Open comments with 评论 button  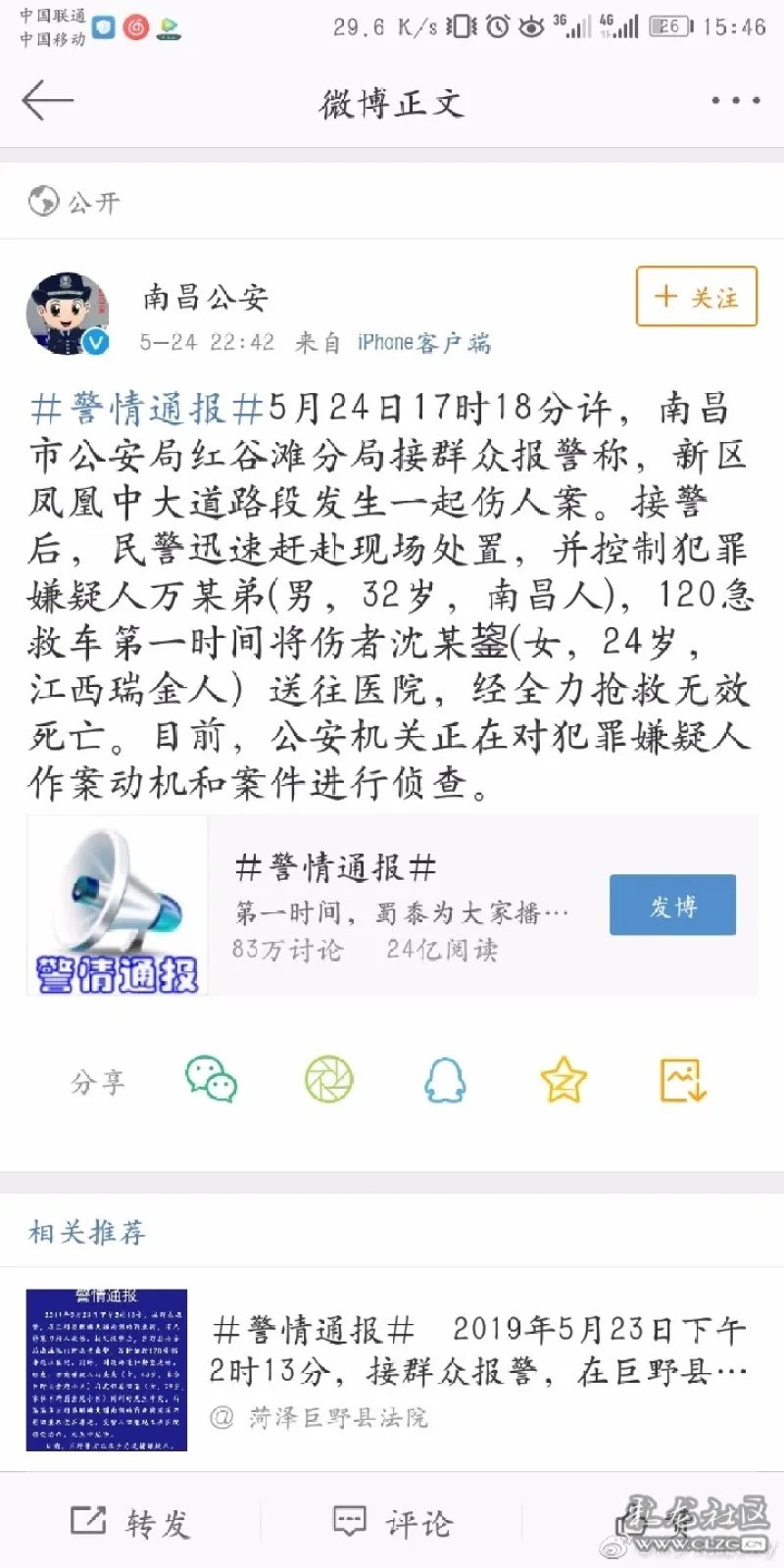point(392,1522)
